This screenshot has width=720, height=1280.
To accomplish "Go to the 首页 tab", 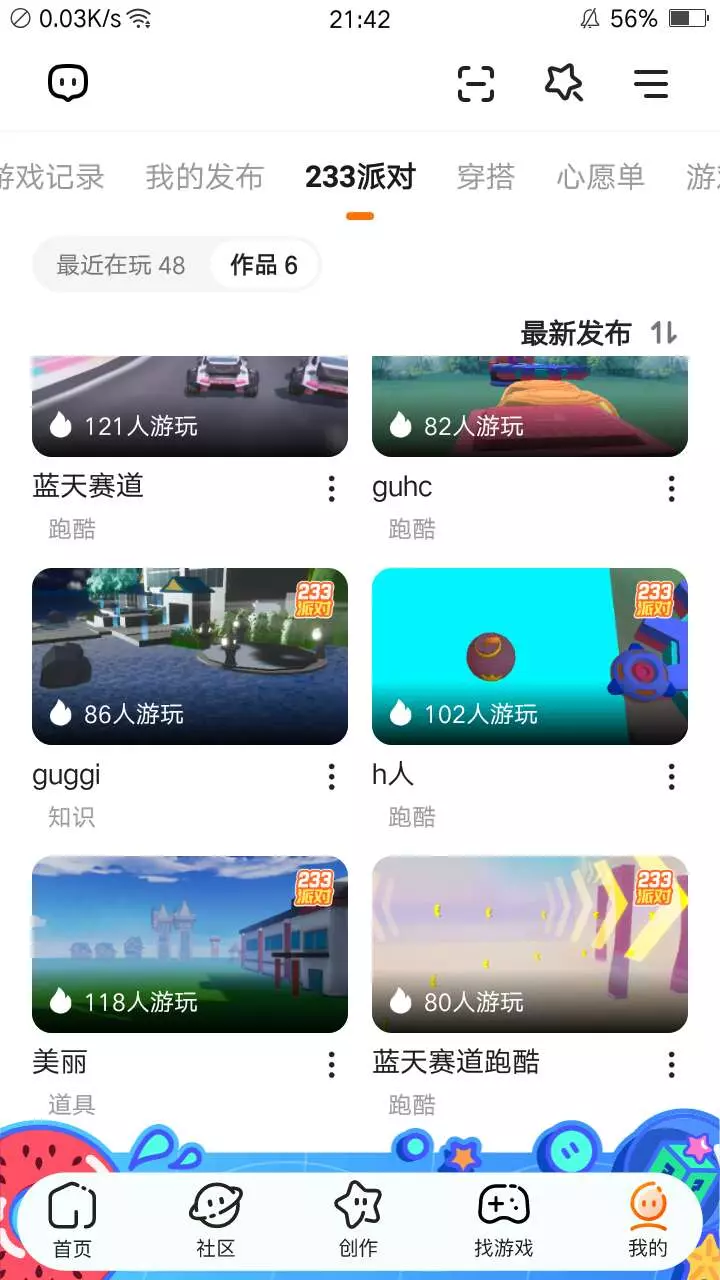I will point(72,1220).
